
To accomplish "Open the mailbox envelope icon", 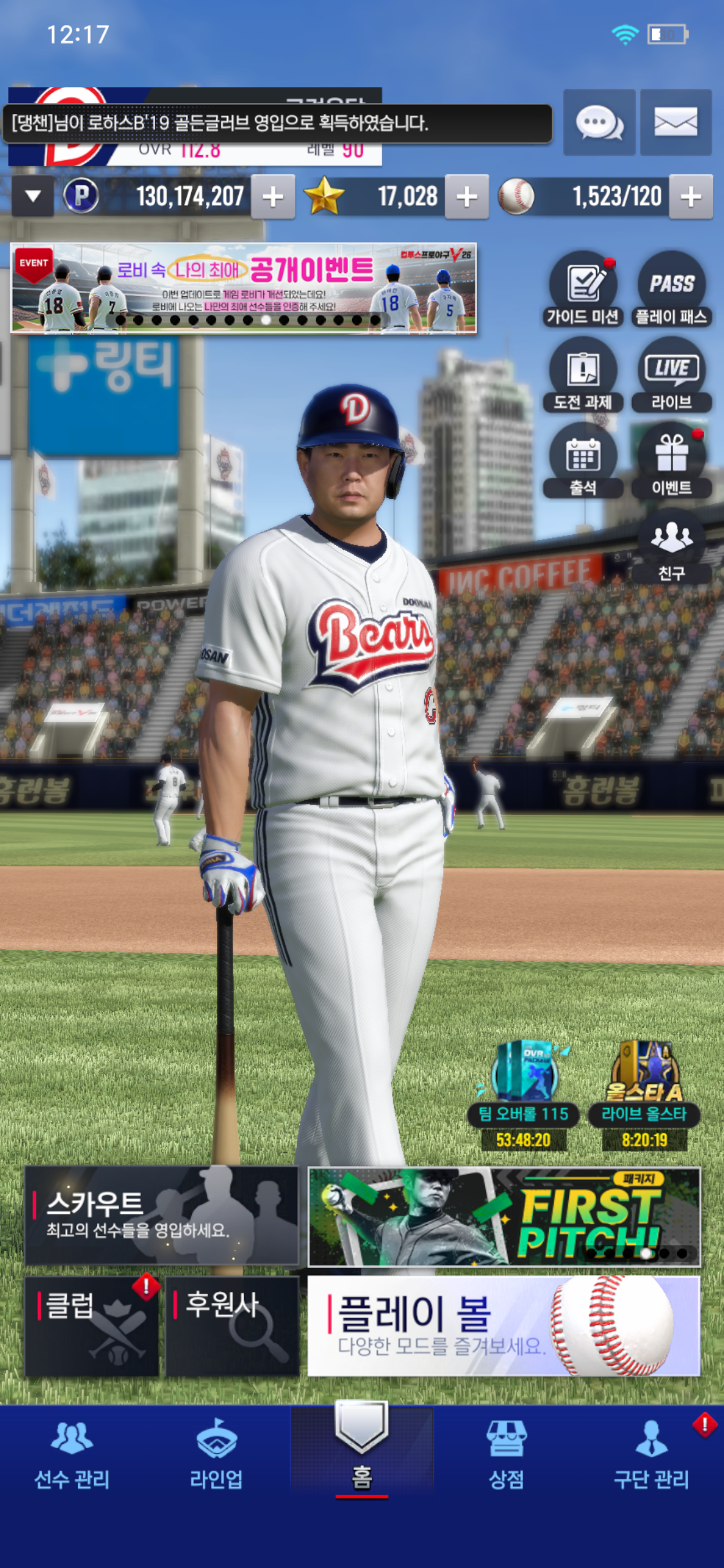I will (x=676, y=122).
